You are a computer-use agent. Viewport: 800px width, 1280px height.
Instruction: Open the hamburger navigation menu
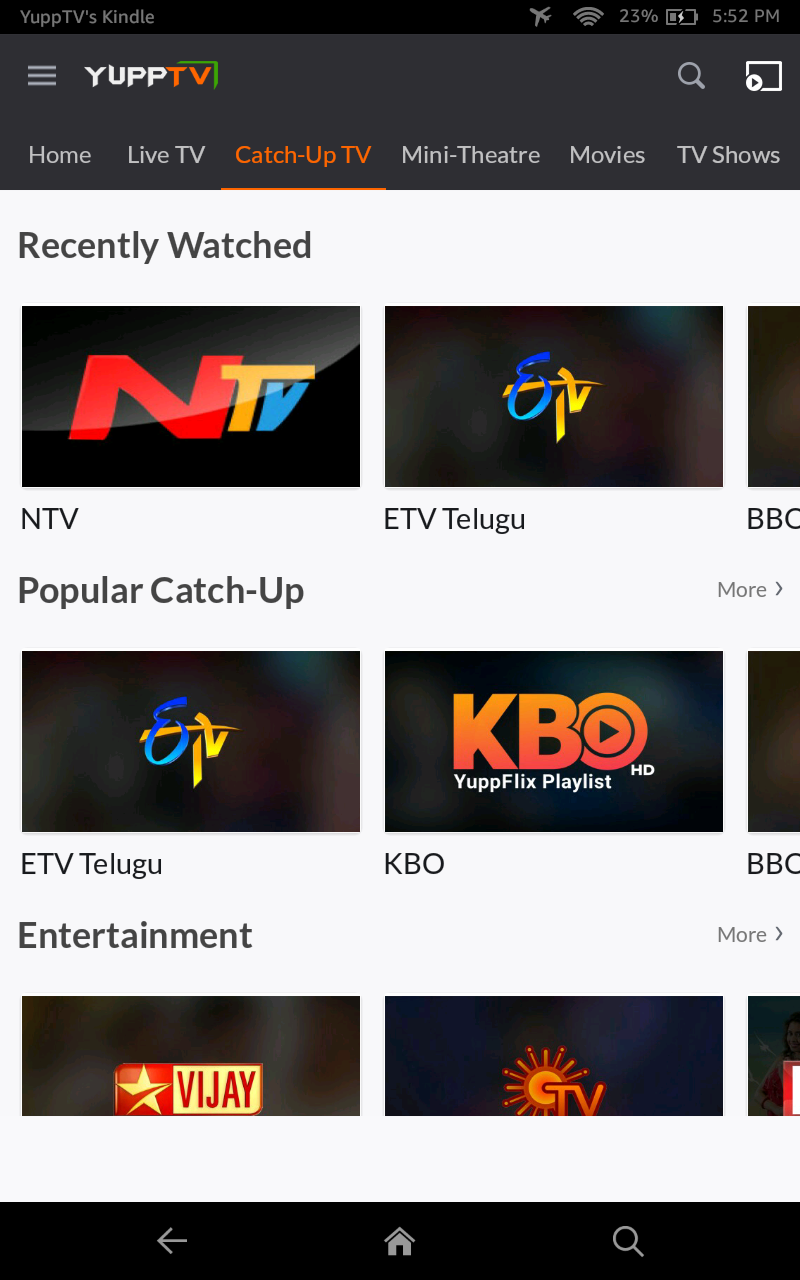42,76
